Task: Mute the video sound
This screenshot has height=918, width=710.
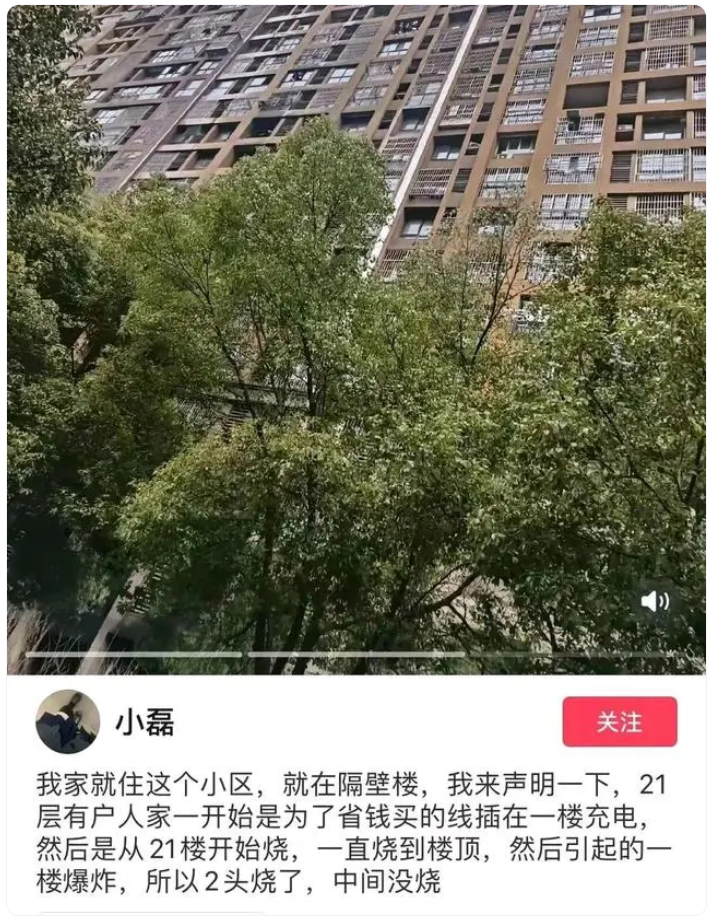Action: pyautogui.click(x=655, y=601)
